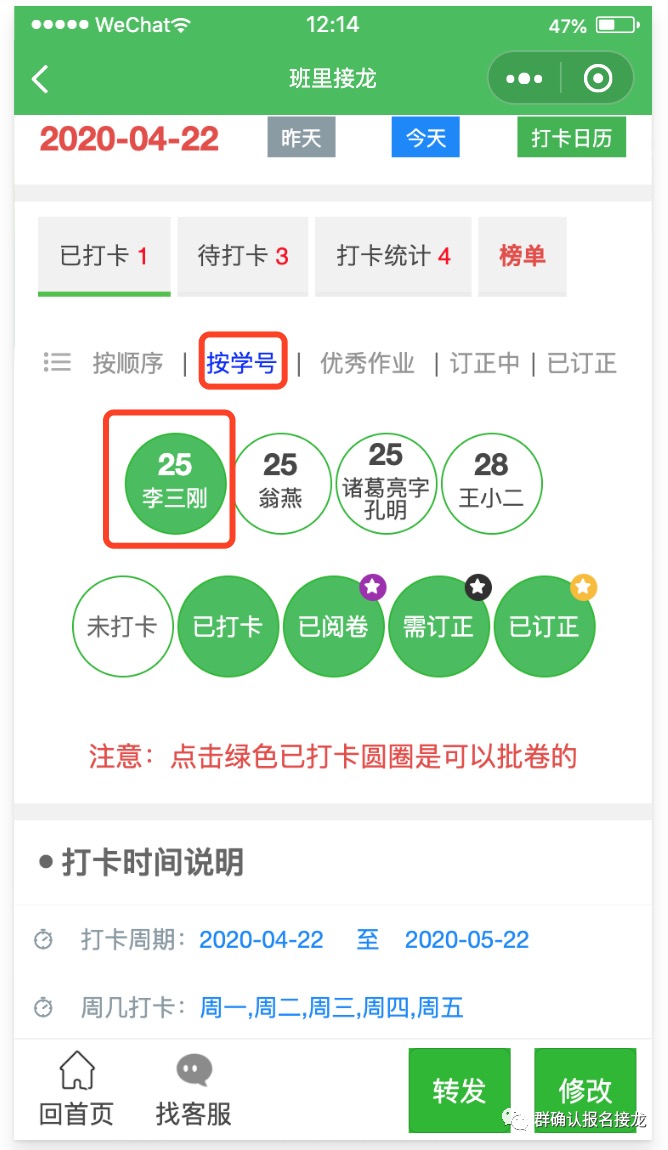
Task: Filter by 优秀作业
Action: click(367, 363)
